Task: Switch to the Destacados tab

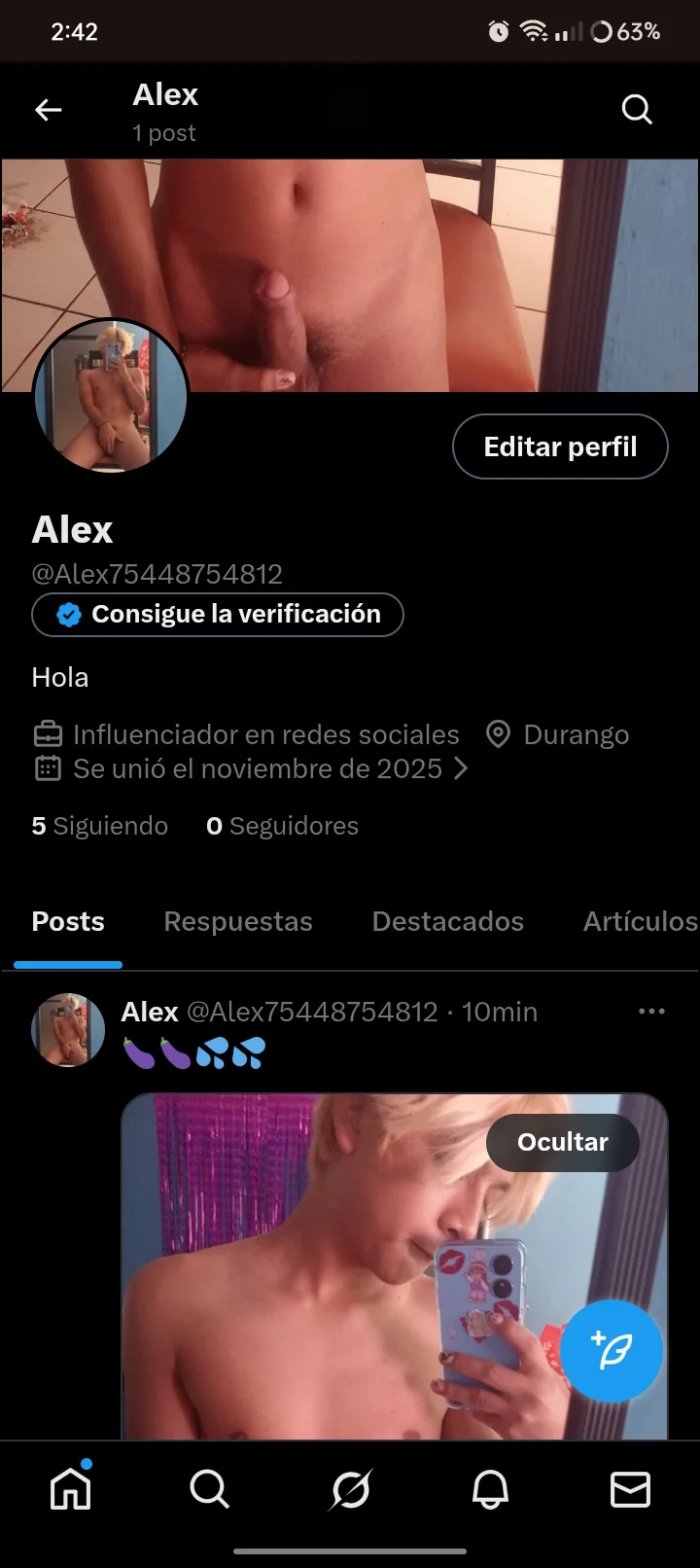Action: [x=448, y=922]
